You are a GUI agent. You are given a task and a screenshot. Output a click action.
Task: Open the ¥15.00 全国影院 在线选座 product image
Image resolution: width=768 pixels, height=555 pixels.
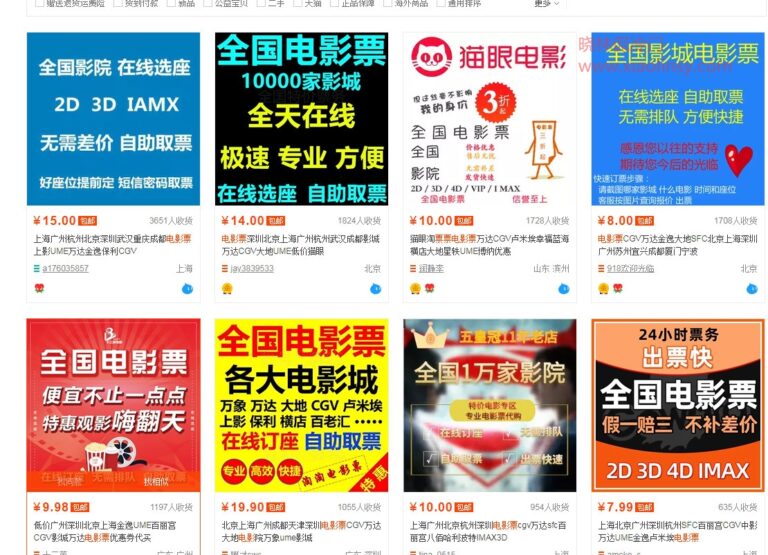(113, 118)
